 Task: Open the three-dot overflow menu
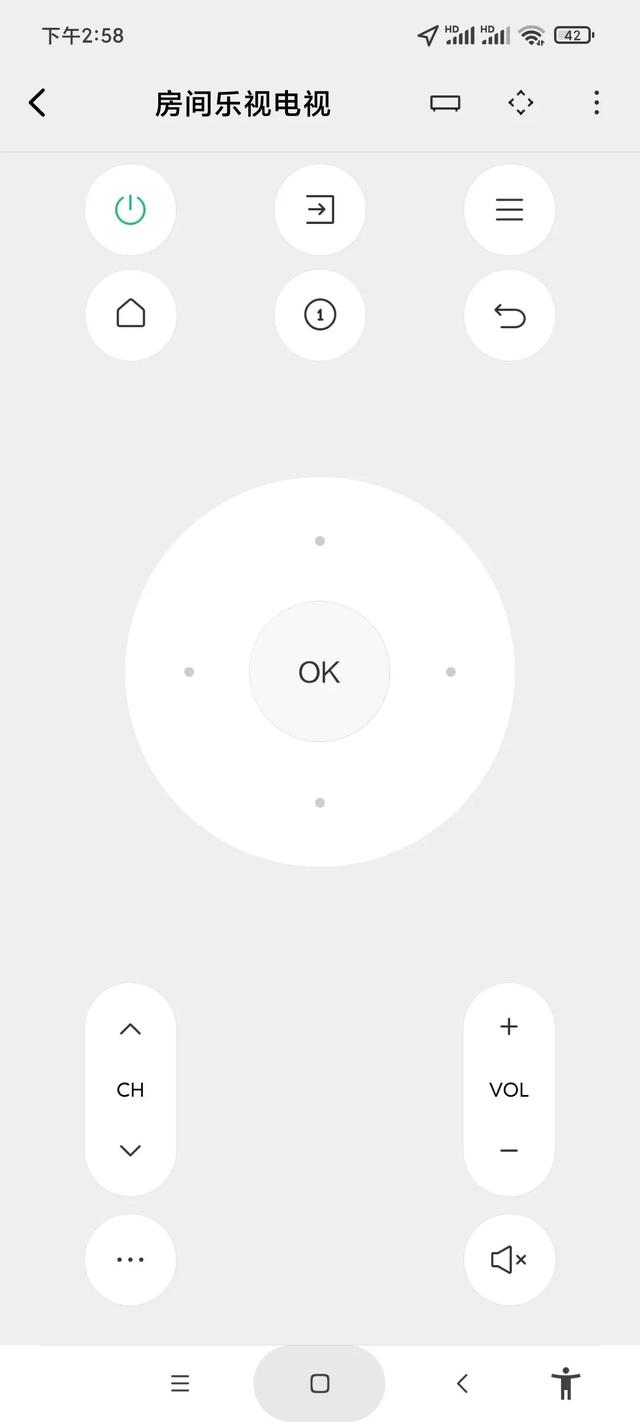[596, 103]
